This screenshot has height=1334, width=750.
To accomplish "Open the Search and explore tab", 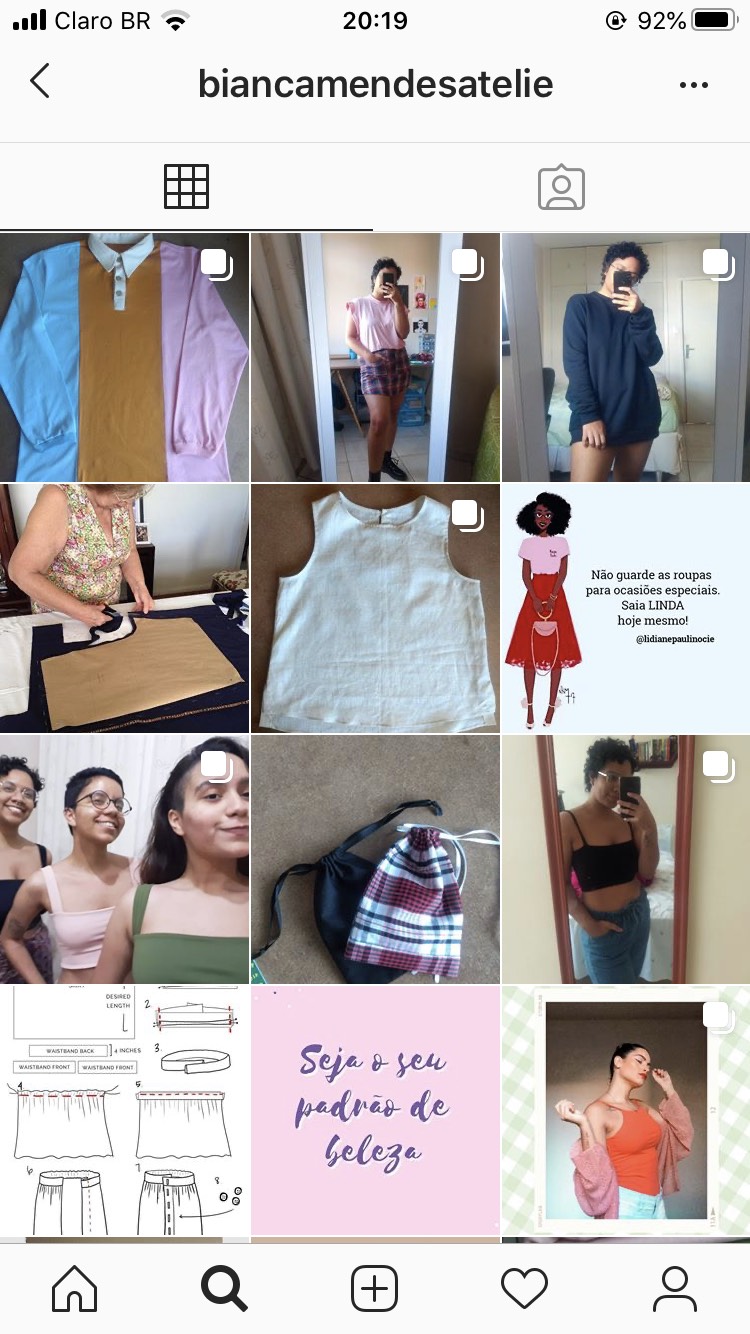I will coord(224,1288).
